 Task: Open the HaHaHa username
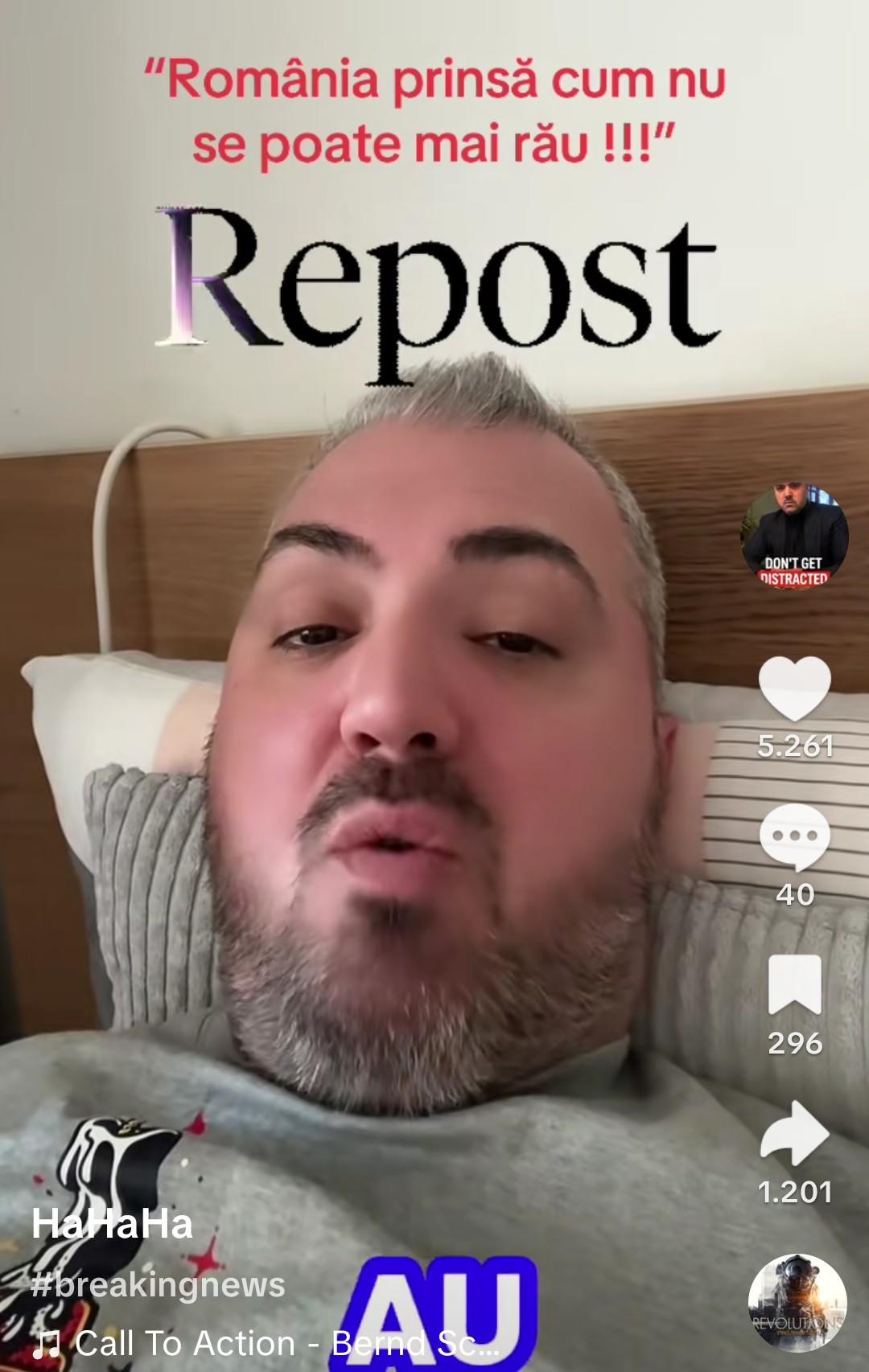click(112, 1224)
